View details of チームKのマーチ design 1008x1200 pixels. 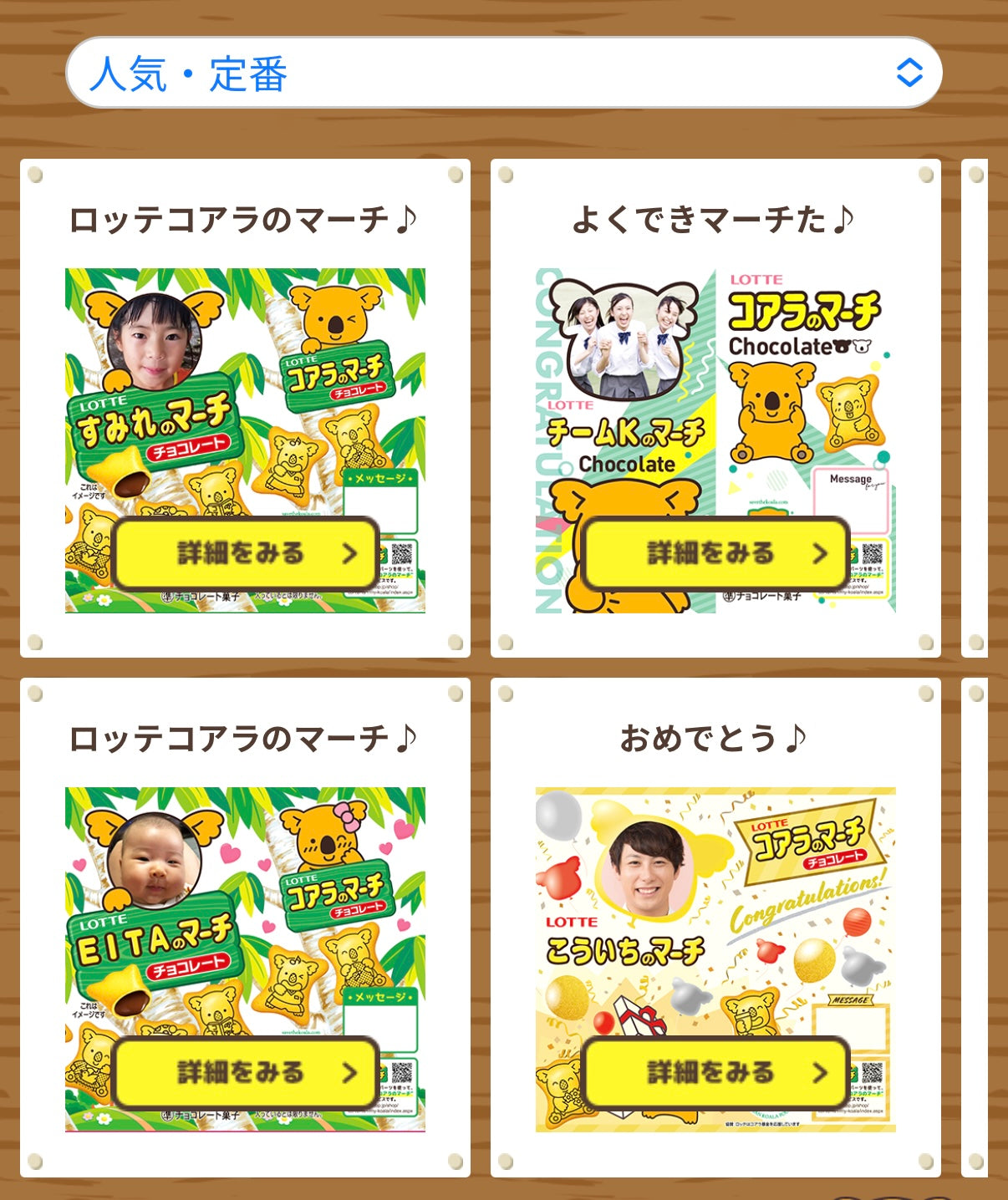[x=716, y=553]
